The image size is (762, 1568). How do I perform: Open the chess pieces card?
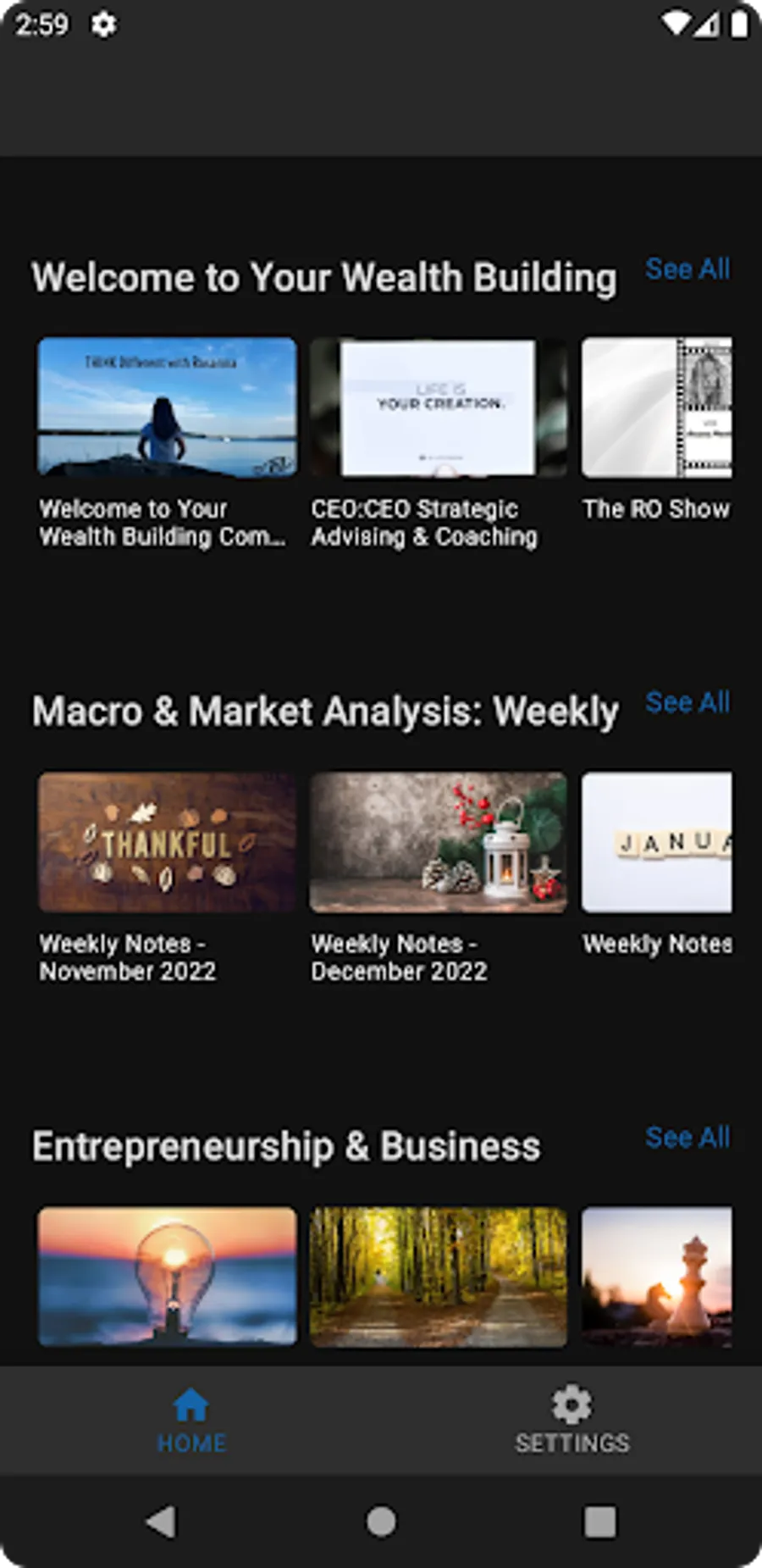click(657, 1276)
